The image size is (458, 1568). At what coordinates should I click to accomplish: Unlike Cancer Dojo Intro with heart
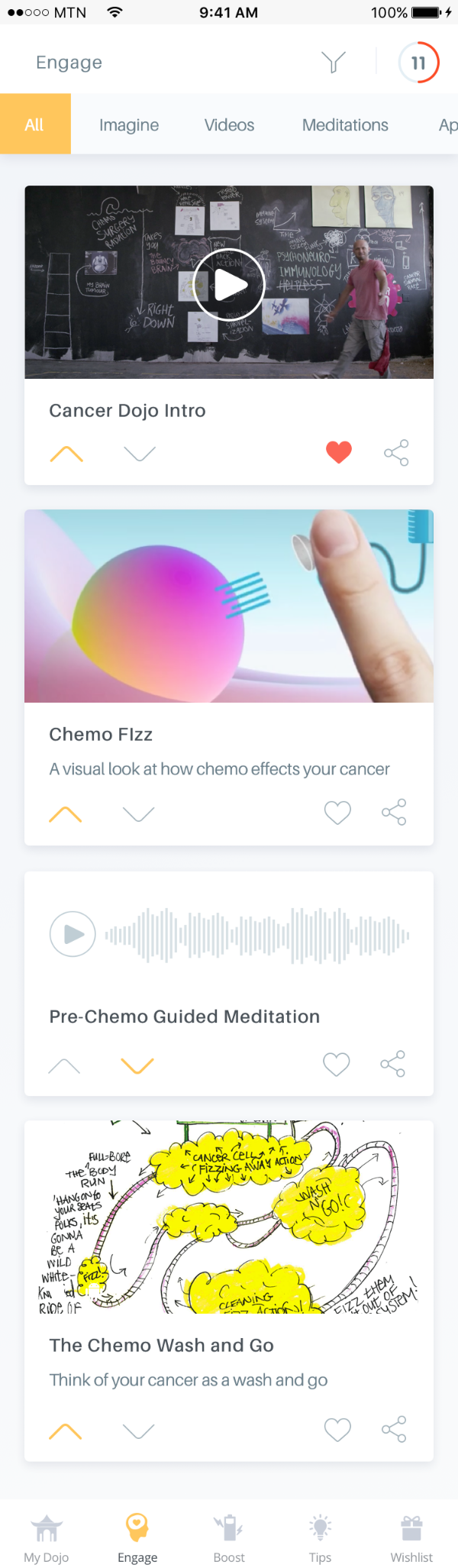[x=338, y=452]
